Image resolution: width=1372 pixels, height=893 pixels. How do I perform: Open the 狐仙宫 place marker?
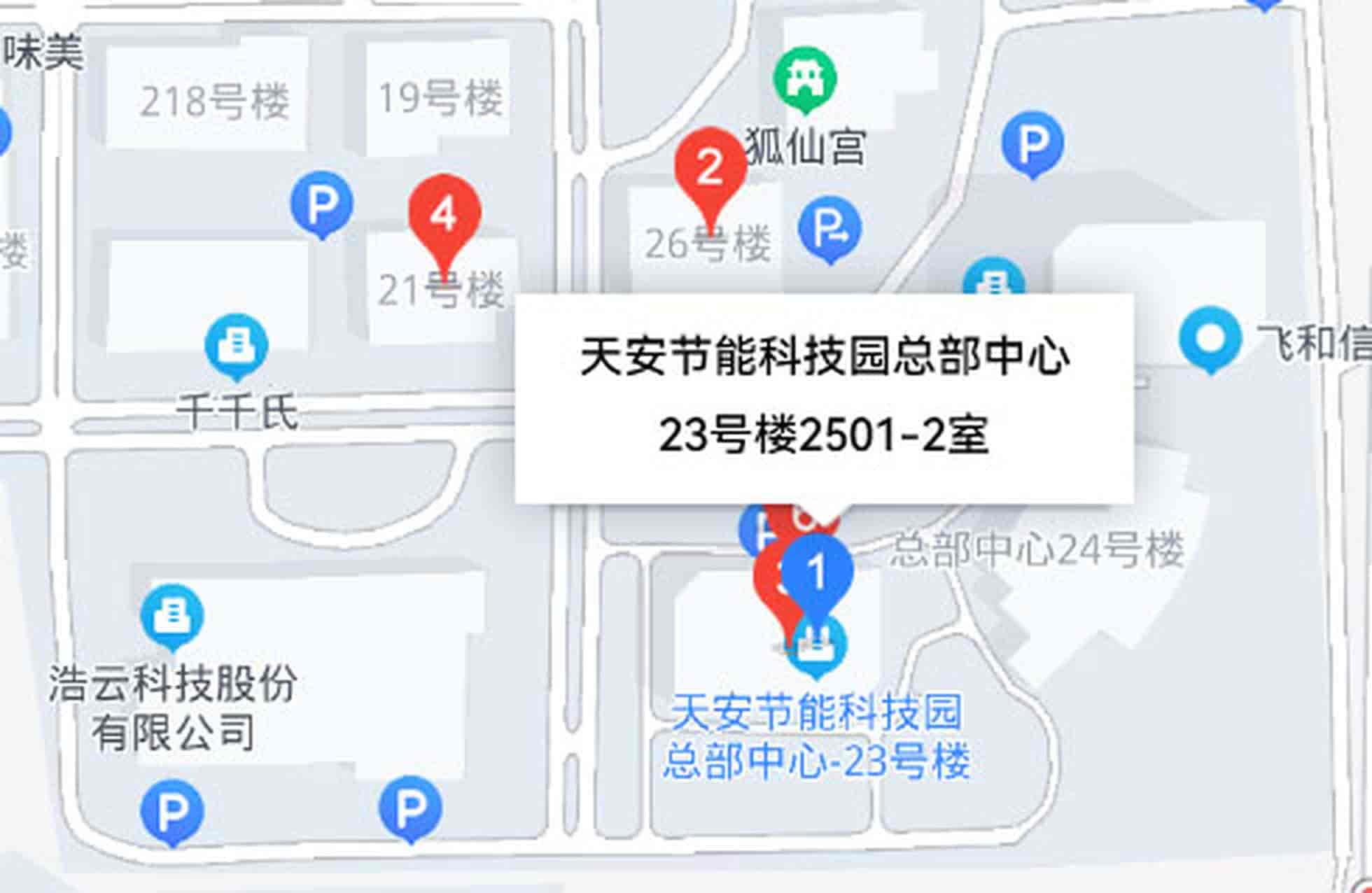click(x=805, y=78)
